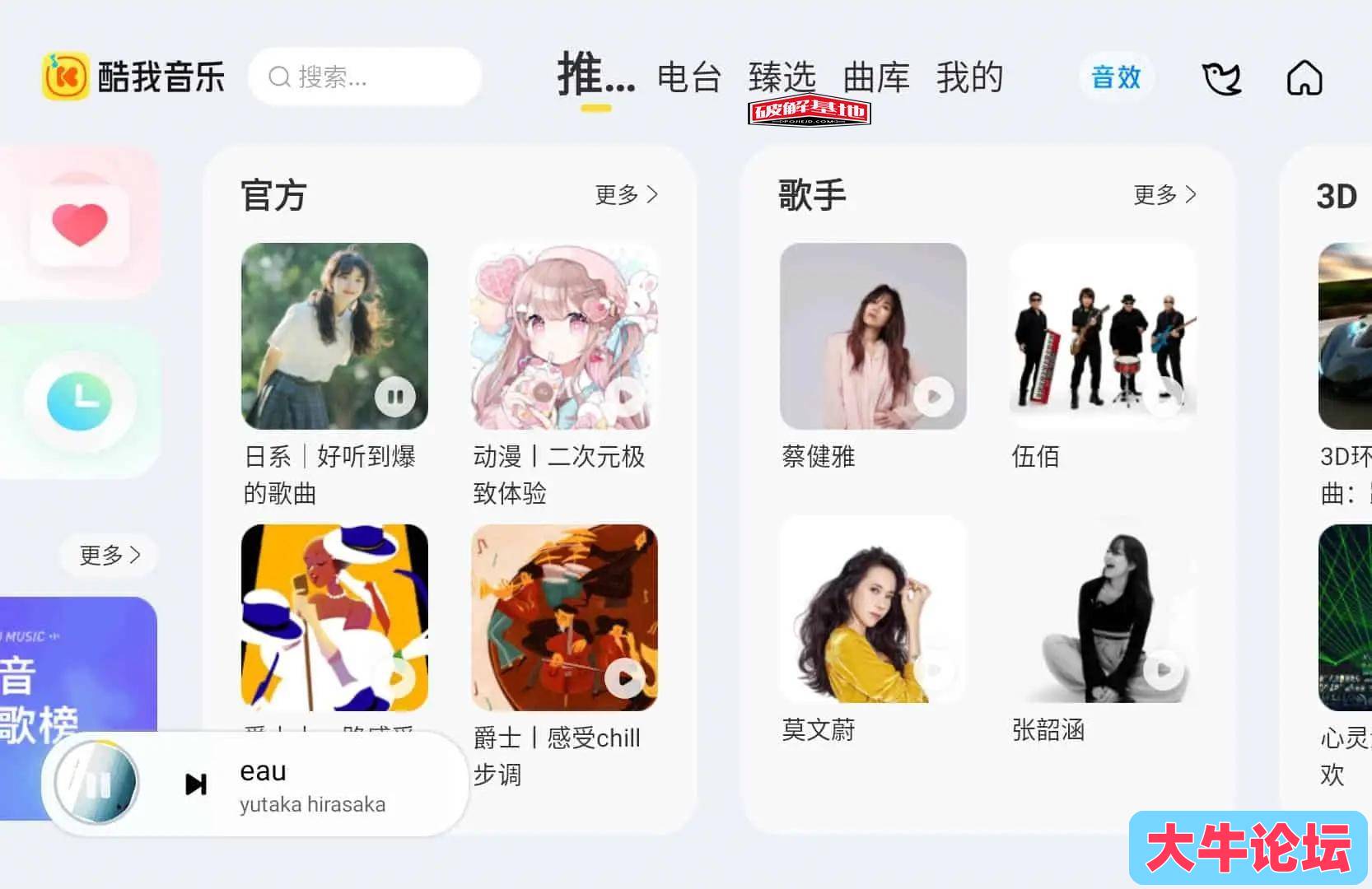
Task: Tap the bird icon in the top bar
Action: click(x=1221, y=79)
